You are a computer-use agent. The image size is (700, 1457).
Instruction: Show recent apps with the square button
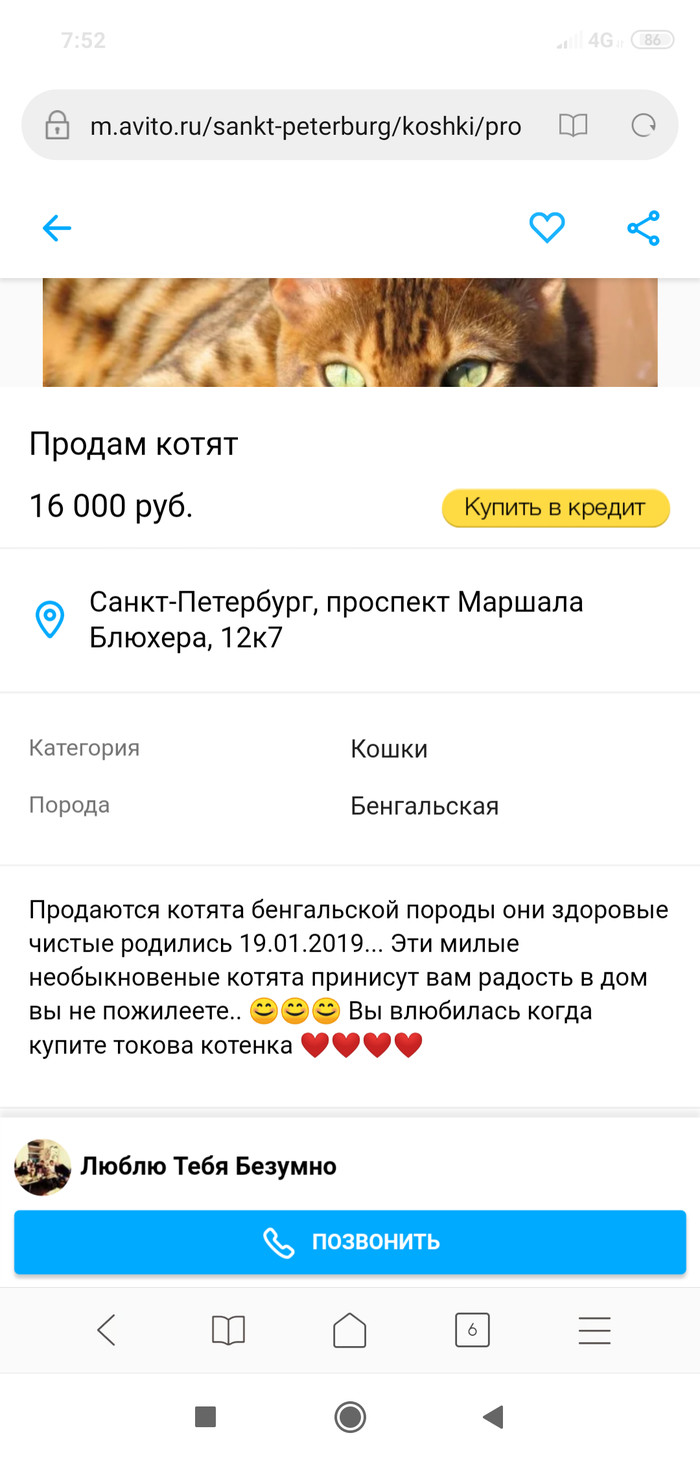[205, 1416]
